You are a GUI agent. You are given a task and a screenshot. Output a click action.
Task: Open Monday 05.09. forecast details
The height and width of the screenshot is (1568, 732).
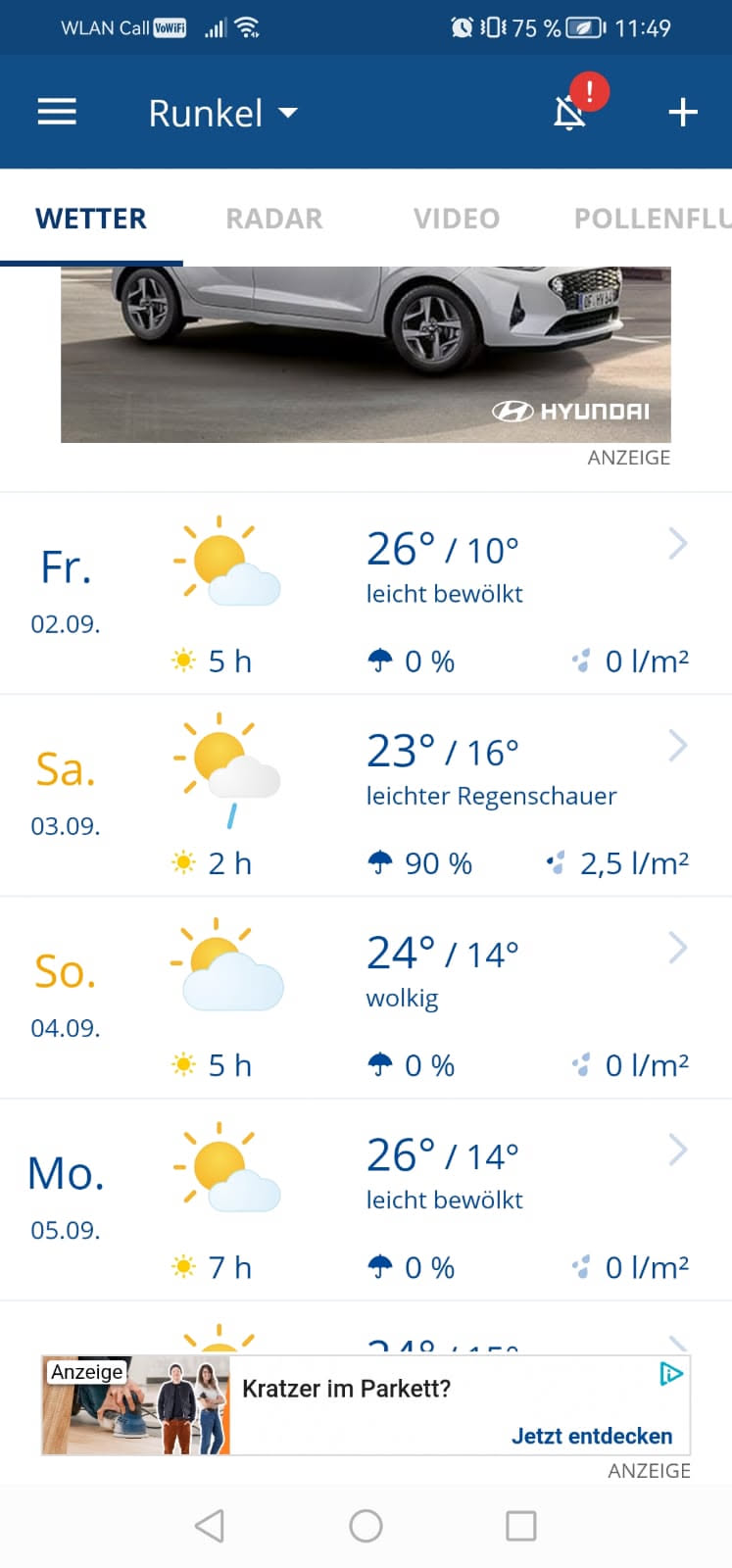tap(677, 1150)
